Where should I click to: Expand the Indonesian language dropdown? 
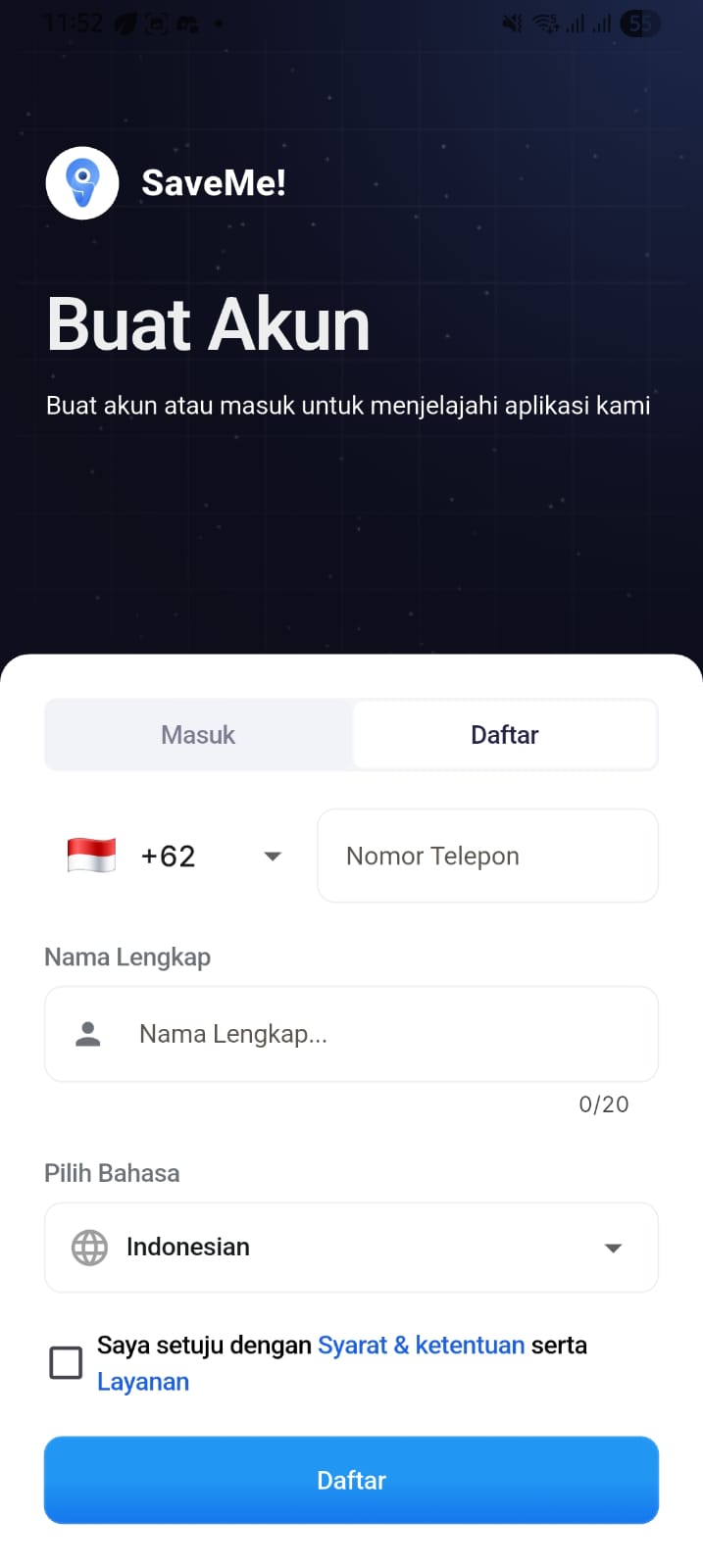pos(351,1248)
